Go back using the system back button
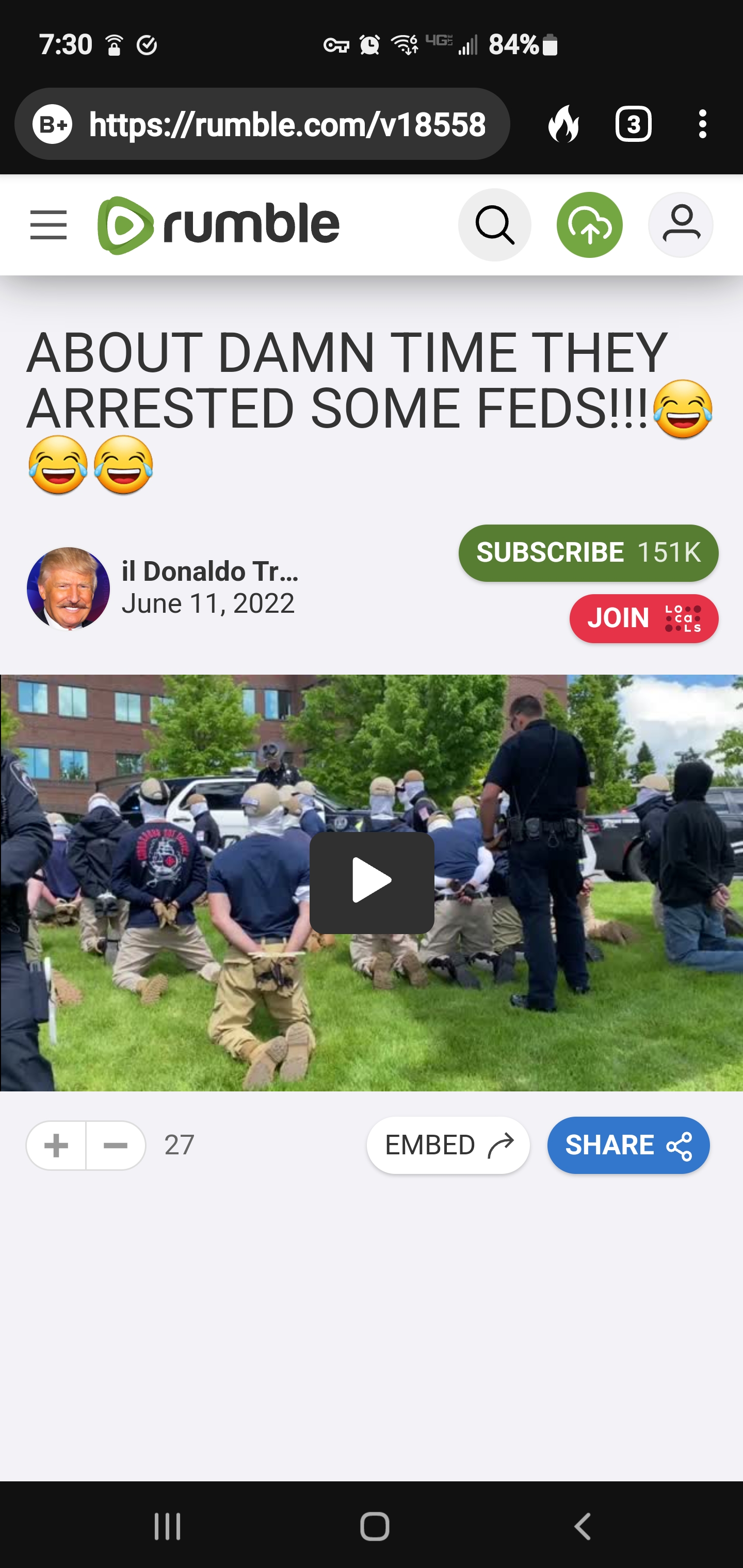Image resolution: width=743 pixels, height=1568 pixels. coord(583,1527)
